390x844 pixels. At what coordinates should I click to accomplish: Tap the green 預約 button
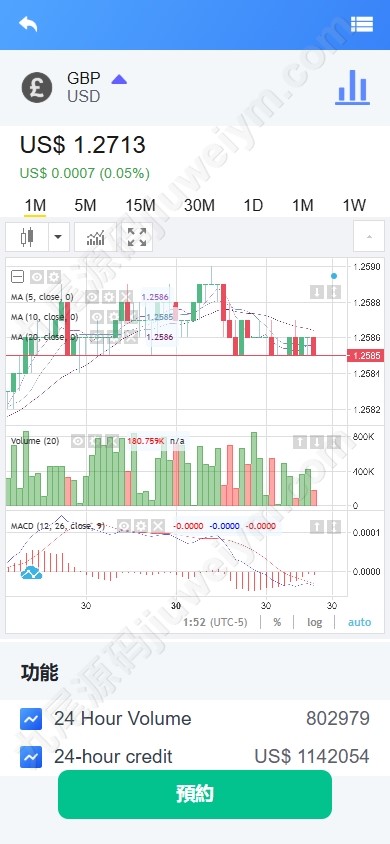click(x=195, y=794)
